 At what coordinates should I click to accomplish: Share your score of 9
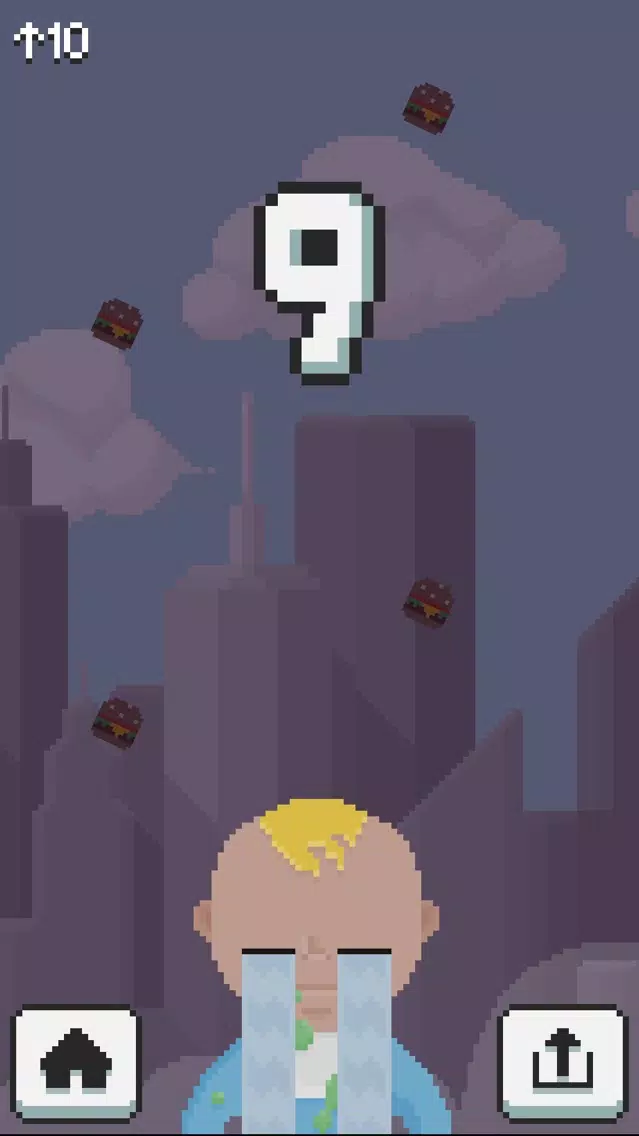click(x=562, y=1062)
